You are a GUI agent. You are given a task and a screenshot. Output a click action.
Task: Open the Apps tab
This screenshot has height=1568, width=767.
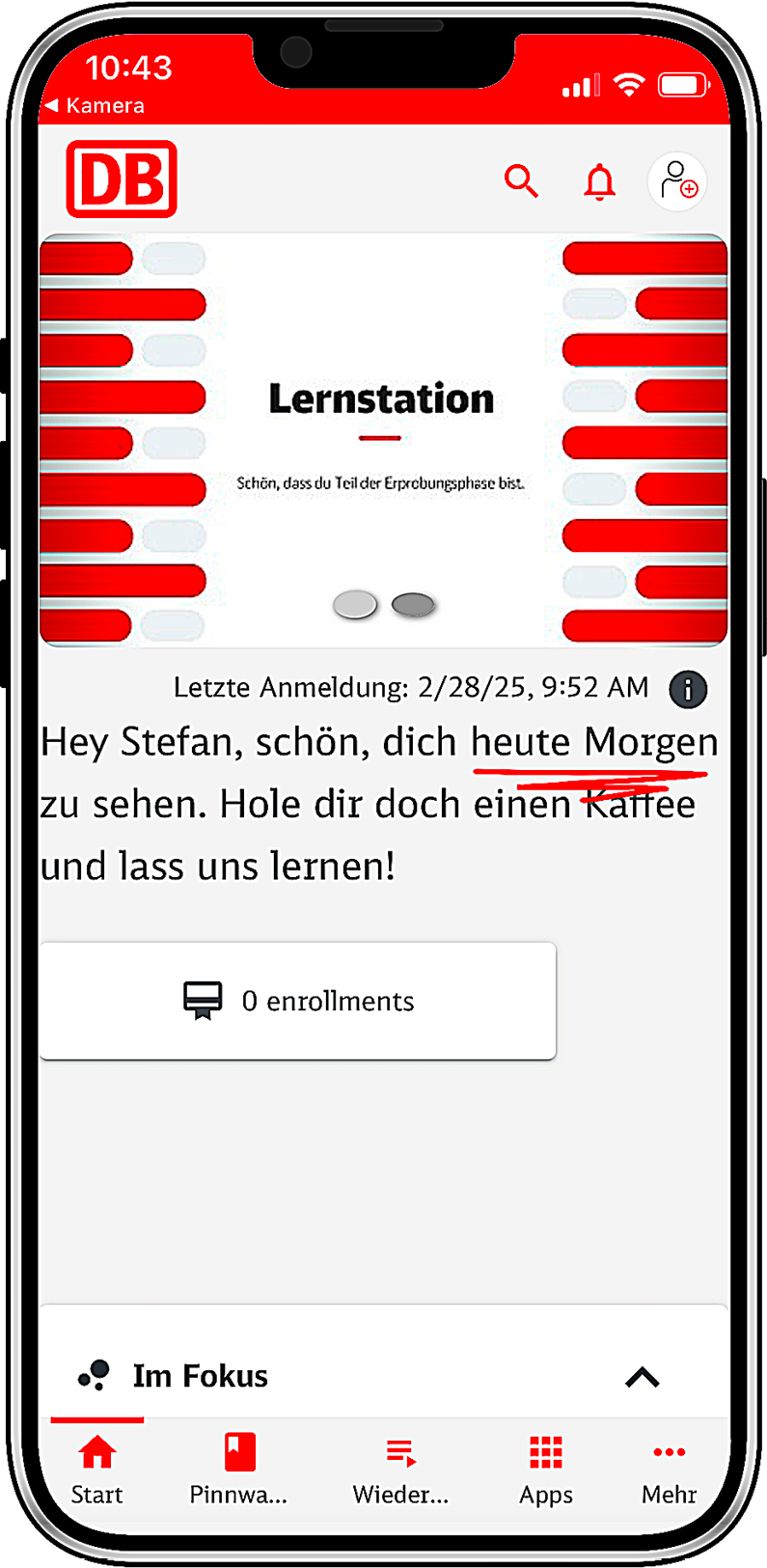(546, 1471)
